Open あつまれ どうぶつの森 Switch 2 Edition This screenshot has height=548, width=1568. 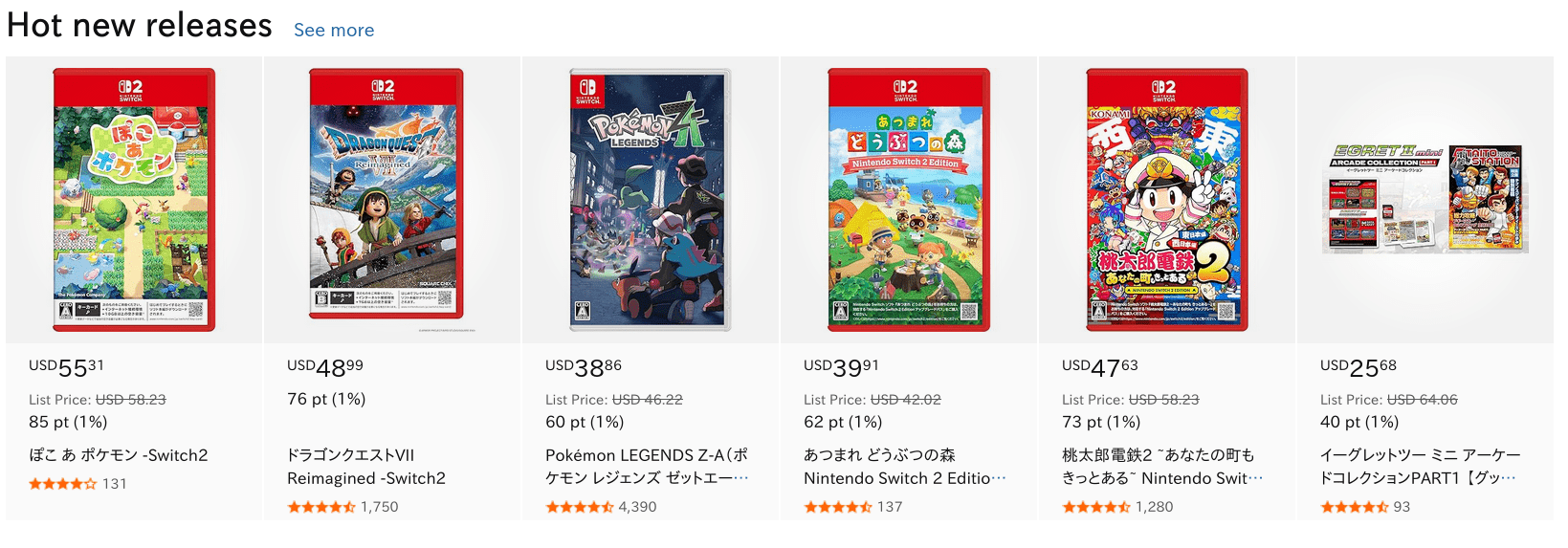click(x=903, y=467)
